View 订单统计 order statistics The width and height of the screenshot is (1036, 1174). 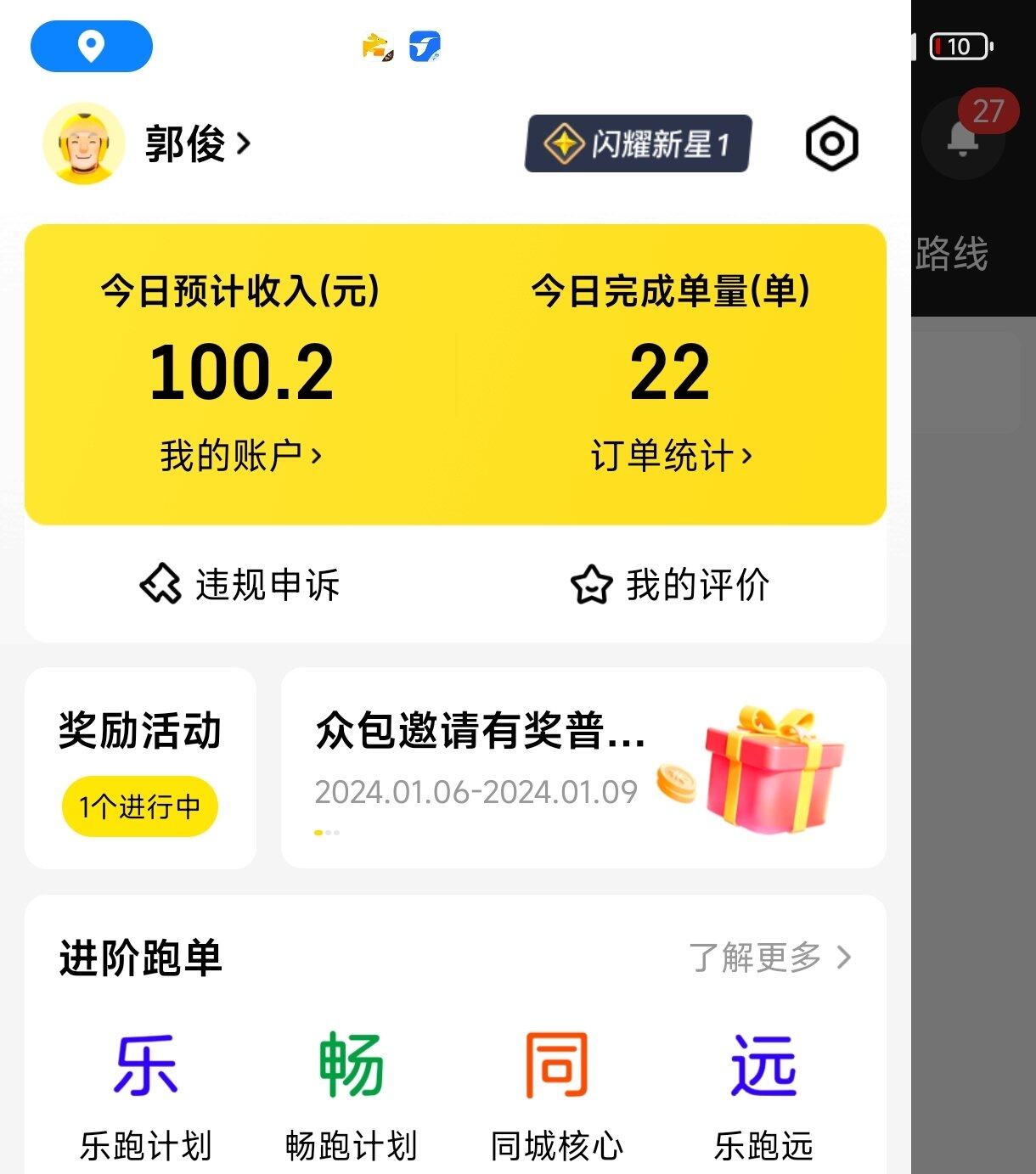pos(671,456)
